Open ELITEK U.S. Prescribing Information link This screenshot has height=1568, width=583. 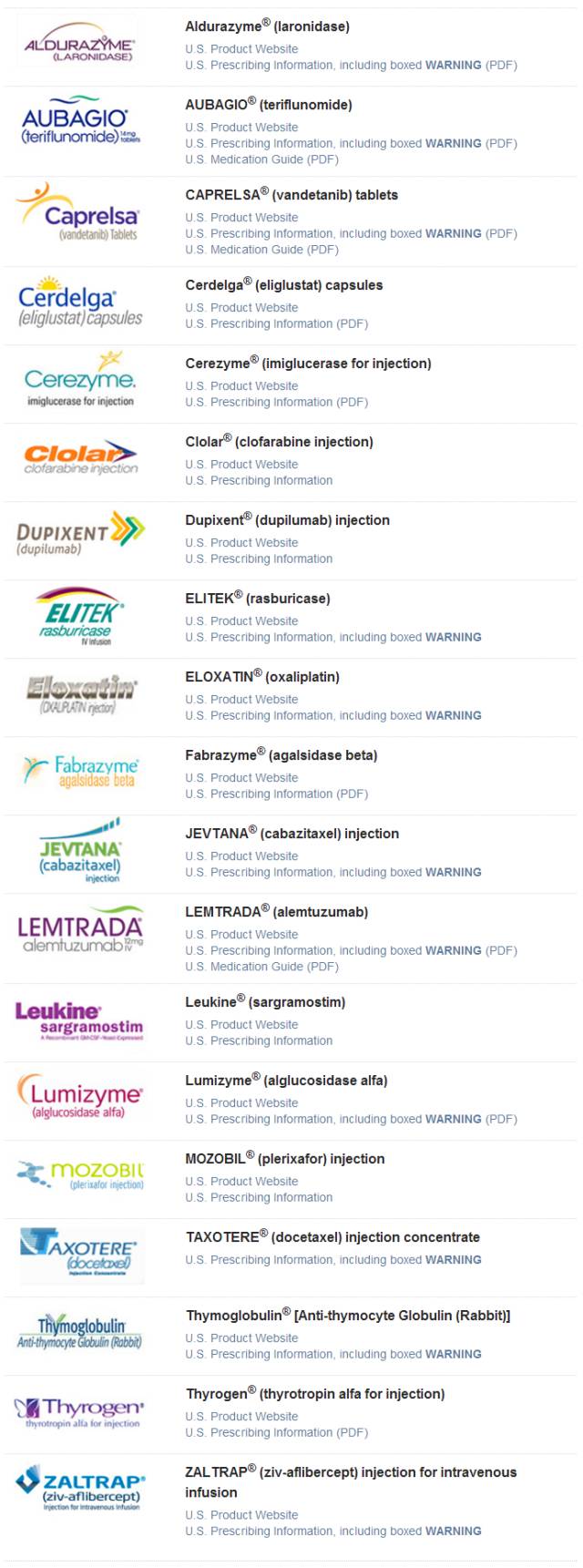(332, 637)
